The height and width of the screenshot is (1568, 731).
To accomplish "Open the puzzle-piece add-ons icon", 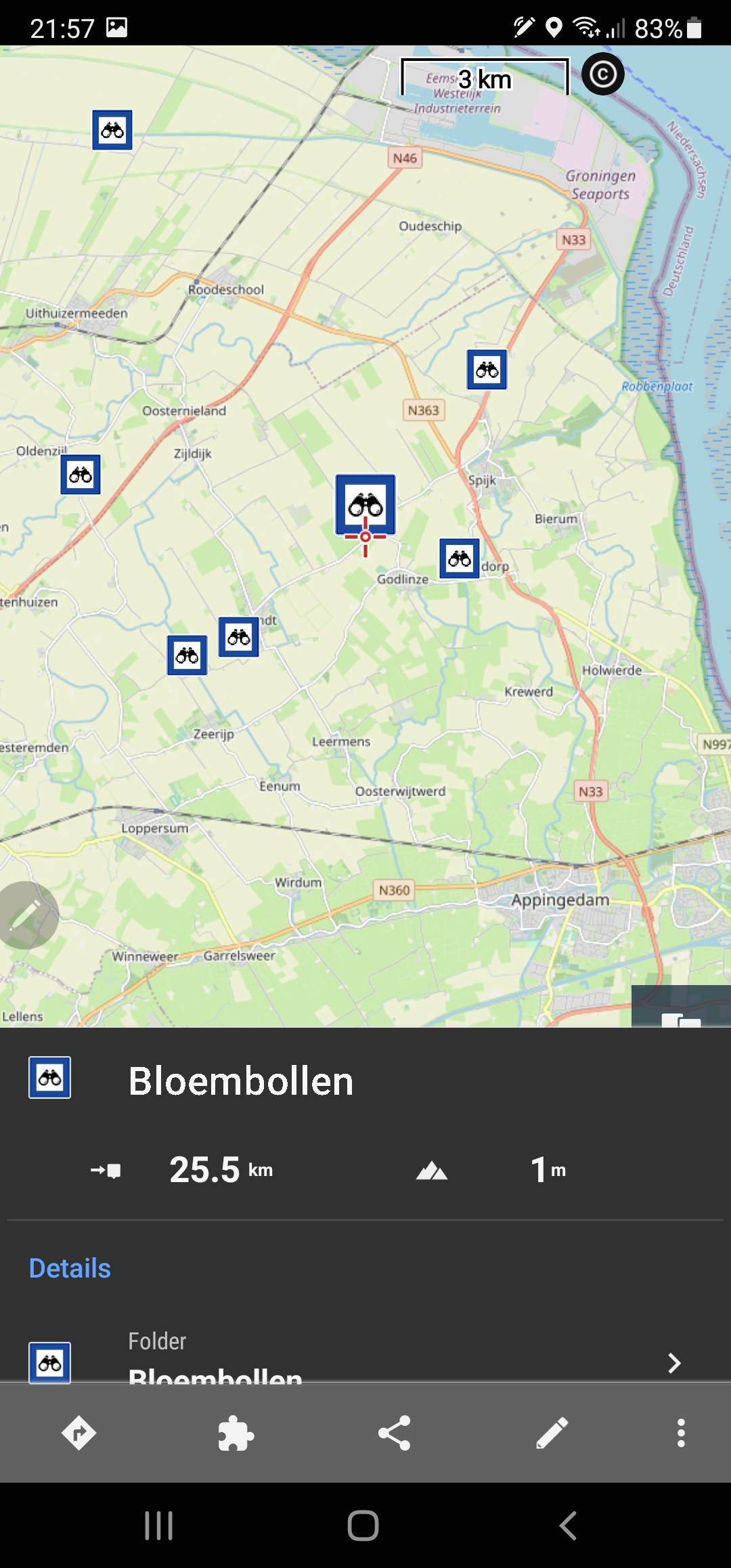I will 236,1433.
